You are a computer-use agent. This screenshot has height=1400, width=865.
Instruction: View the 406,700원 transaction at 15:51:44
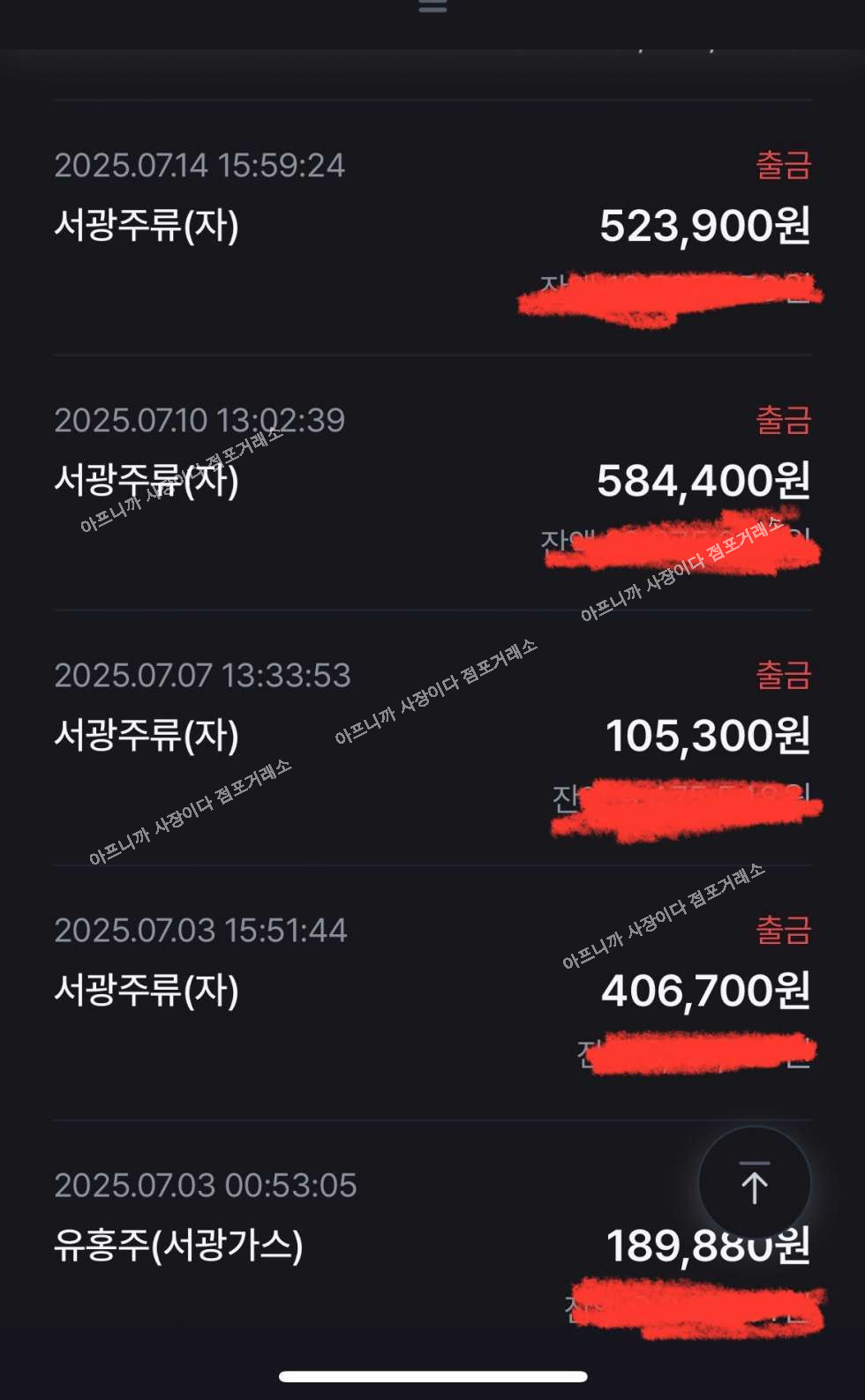point(432,990)
